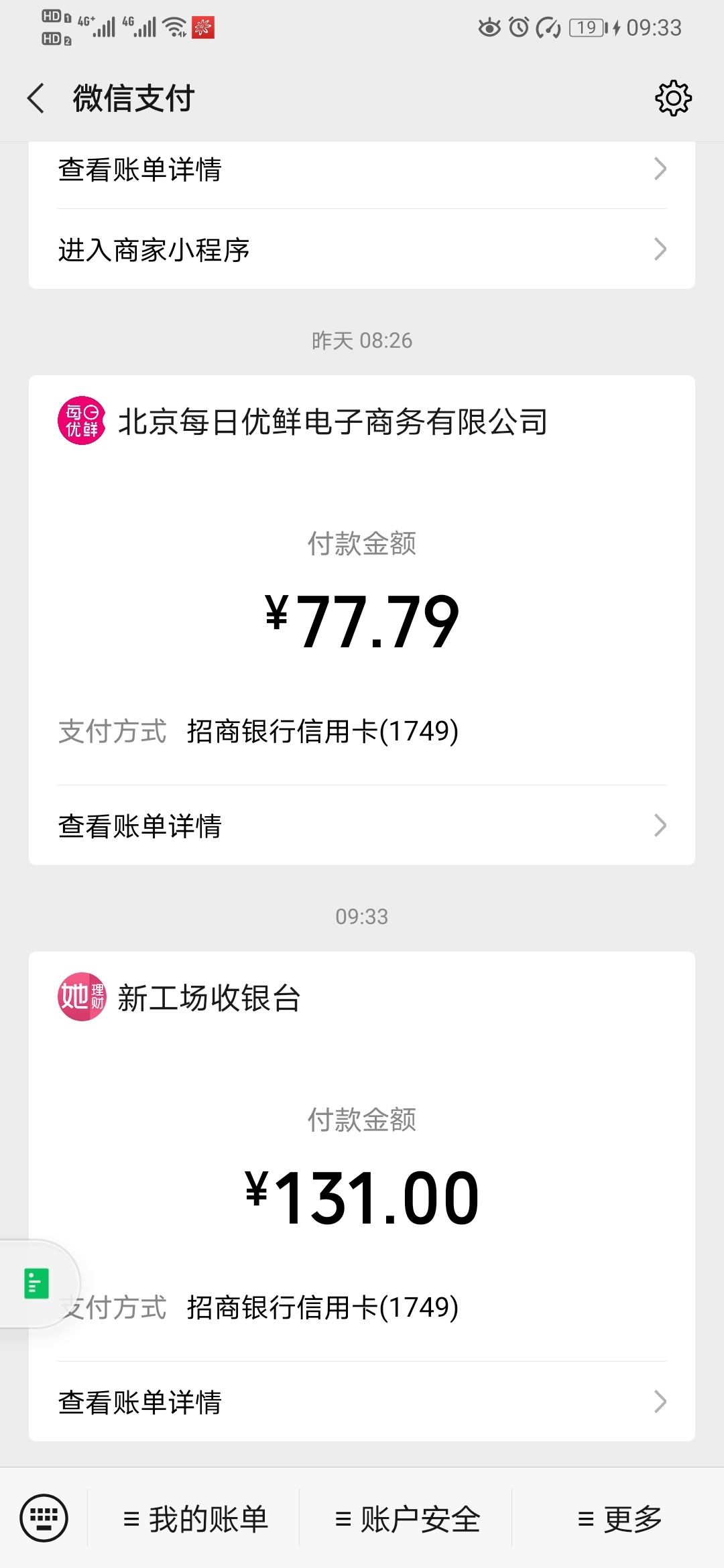View bill details for 新工场收银台 payment
This screenshot has height=1568, width=724.
click(x=362, y=1402)
